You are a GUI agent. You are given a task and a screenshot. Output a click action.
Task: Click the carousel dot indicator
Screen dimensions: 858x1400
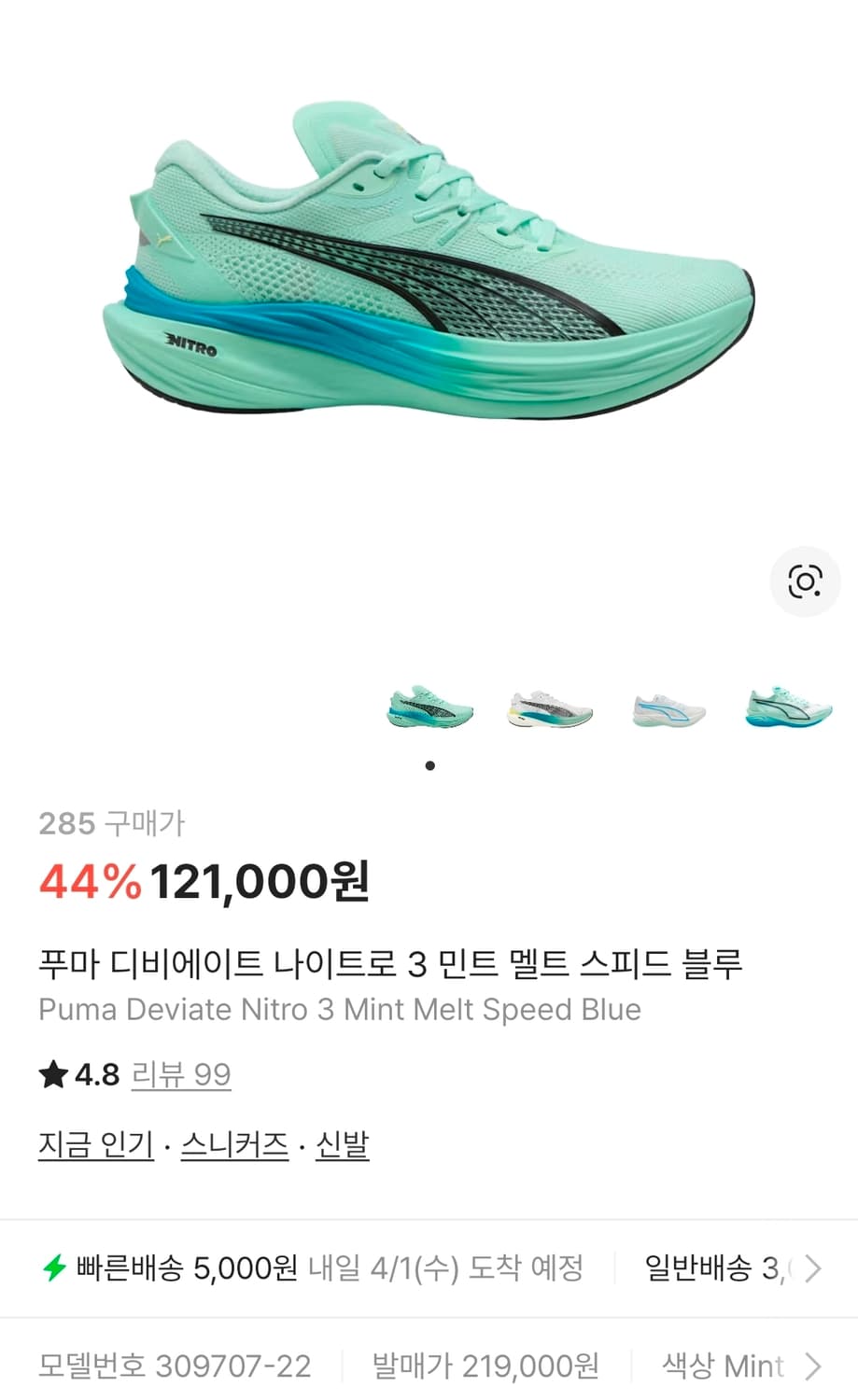(430, 765)
